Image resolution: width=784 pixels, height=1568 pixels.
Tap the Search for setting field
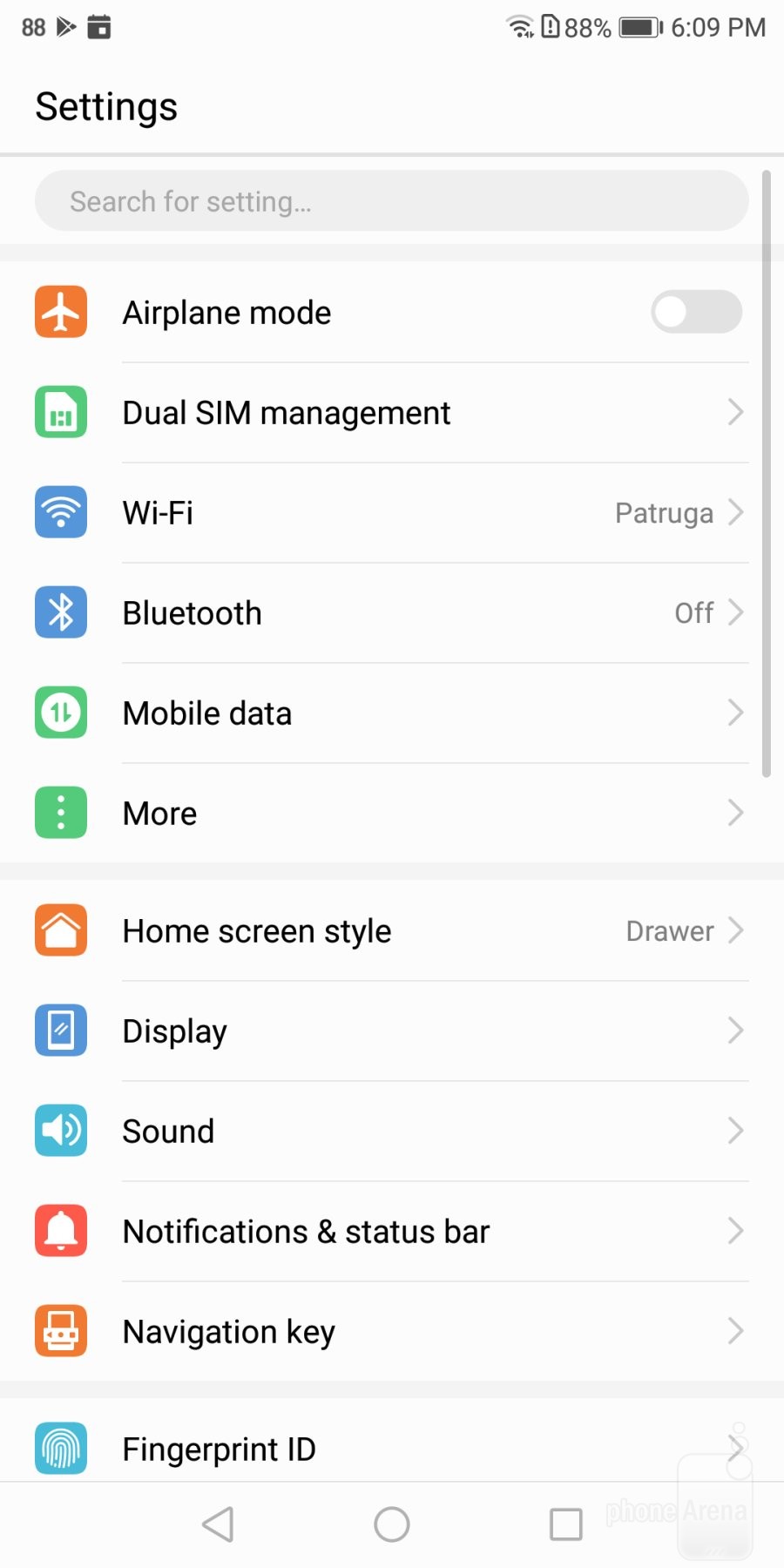[x=391, y=201]
